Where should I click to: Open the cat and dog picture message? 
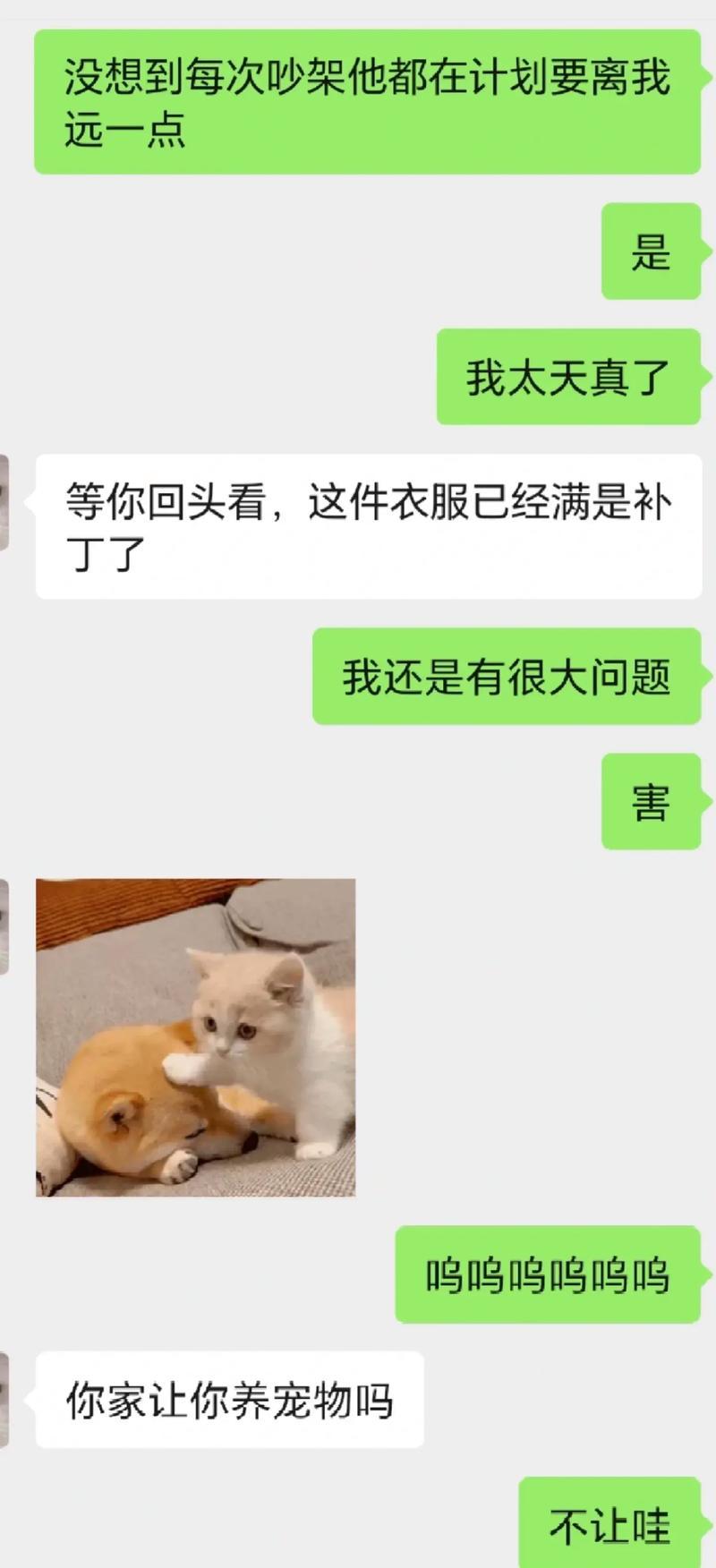pos(195,1037)
